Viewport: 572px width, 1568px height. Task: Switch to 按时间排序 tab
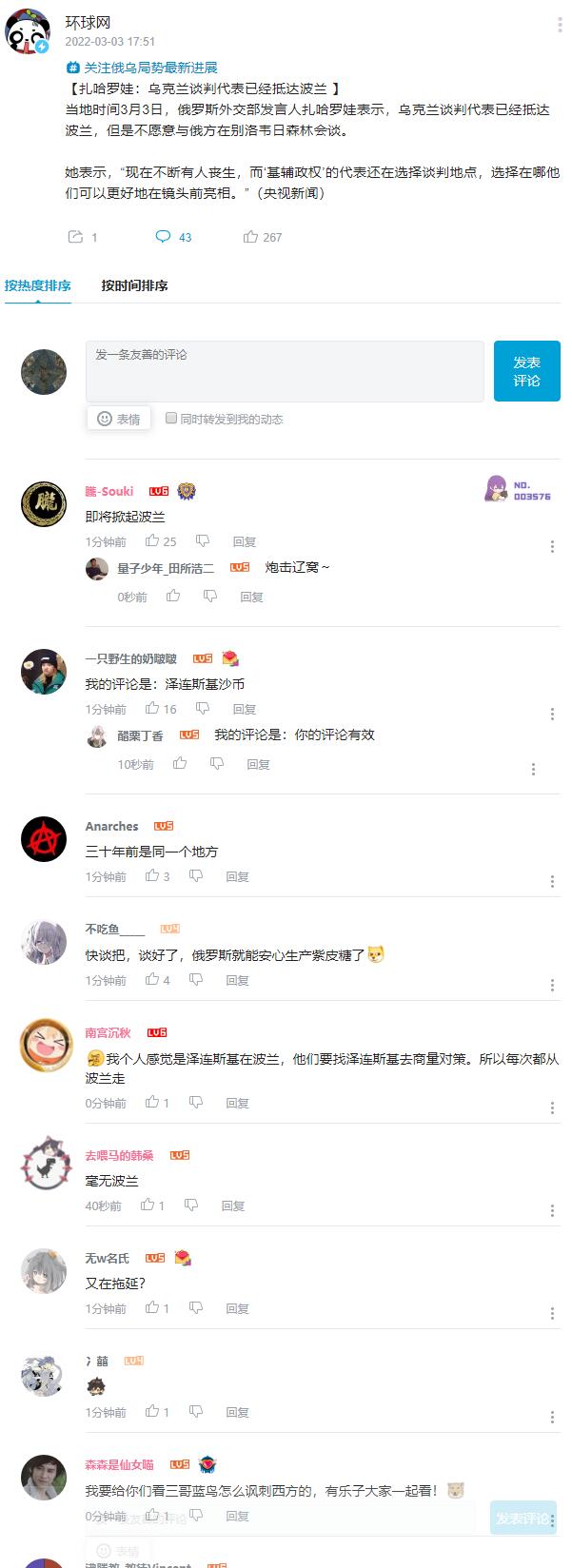pyautogui.click(x=134, y=285)
